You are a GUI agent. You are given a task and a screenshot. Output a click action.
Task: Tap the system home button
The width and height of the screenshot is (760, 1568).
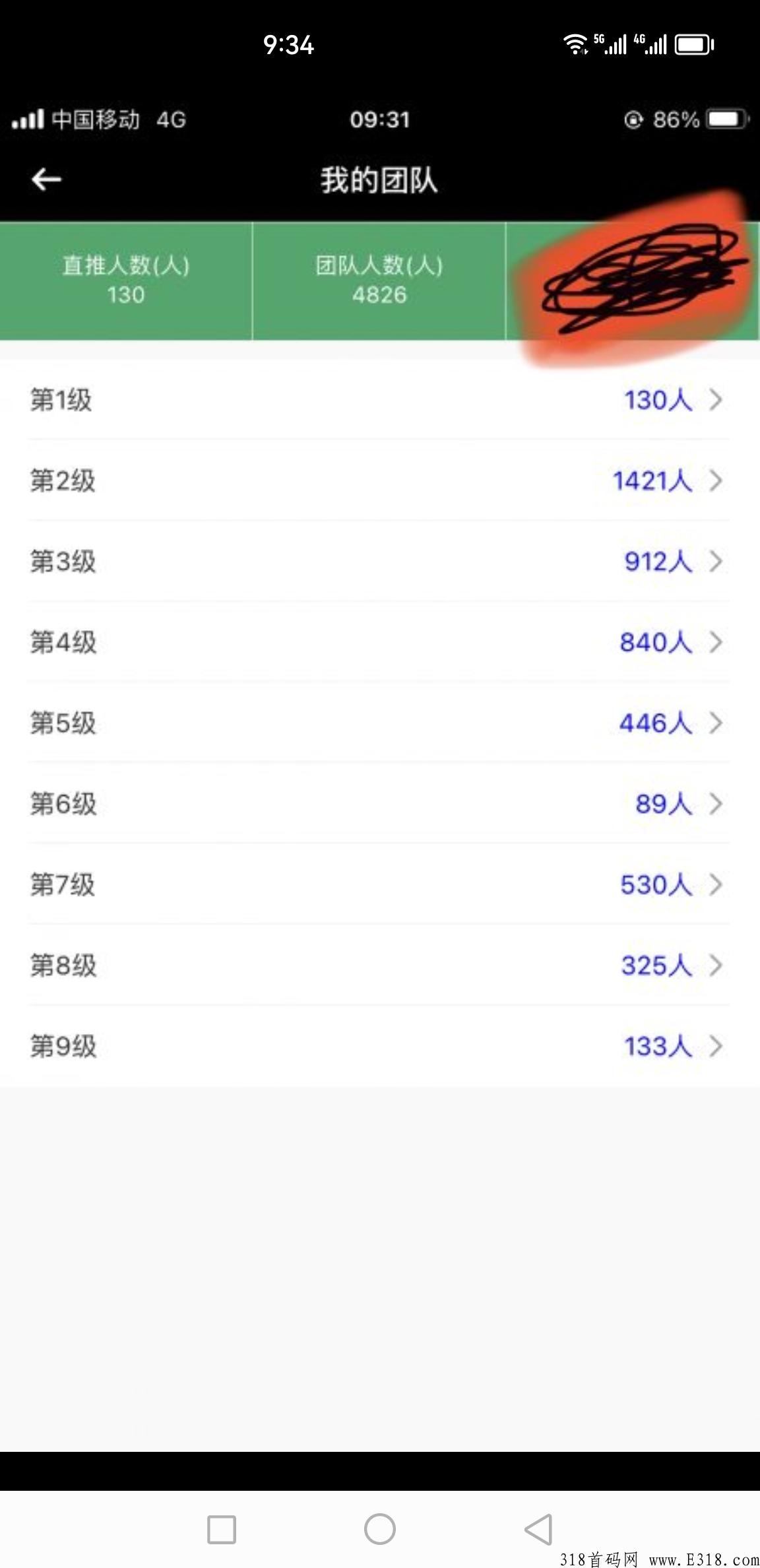coord(380,1529)
